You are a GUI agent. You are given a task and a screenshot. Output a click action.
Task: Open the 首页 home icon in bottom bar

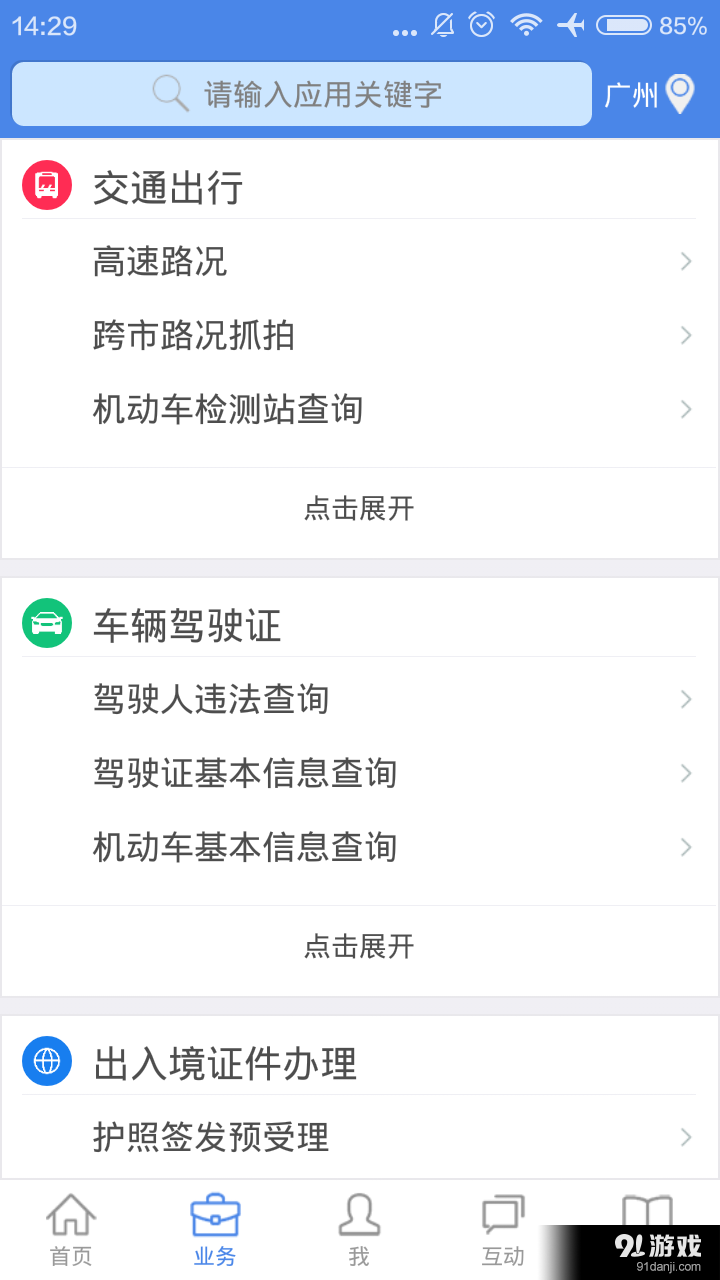pyautogui.click(x=70, y=1228)
